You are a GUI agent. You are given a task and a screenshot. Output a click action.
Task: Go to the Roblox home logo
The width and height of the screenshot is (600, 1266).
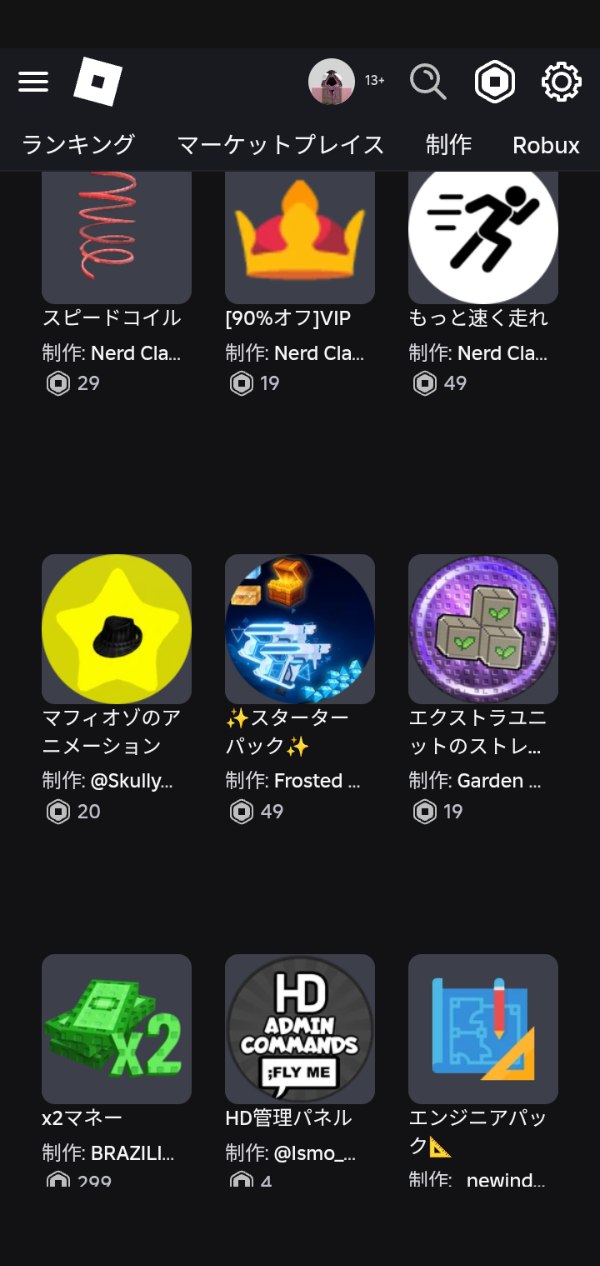tap(98, 82)
